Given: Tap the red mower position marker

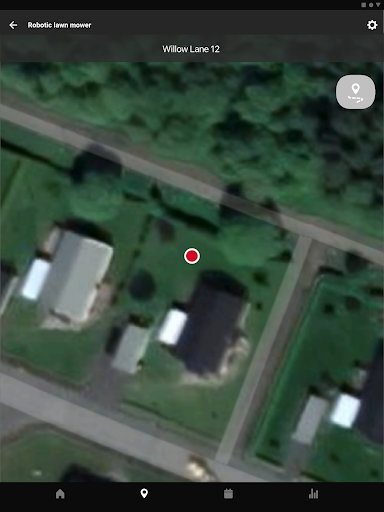Looking at the screenshot, I should tap(192, 256).
